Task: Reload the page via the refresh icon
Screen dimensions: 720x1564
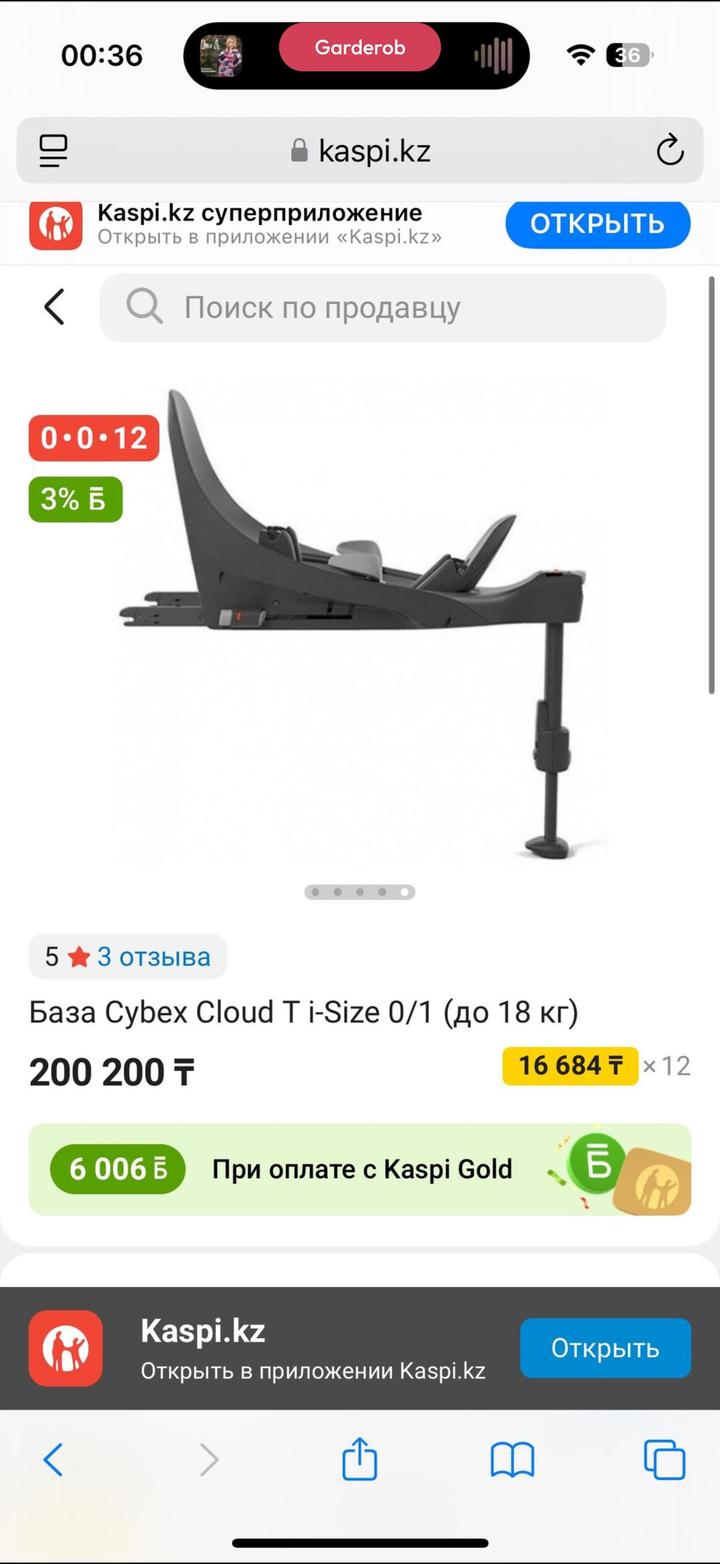Action: (669, 150)
